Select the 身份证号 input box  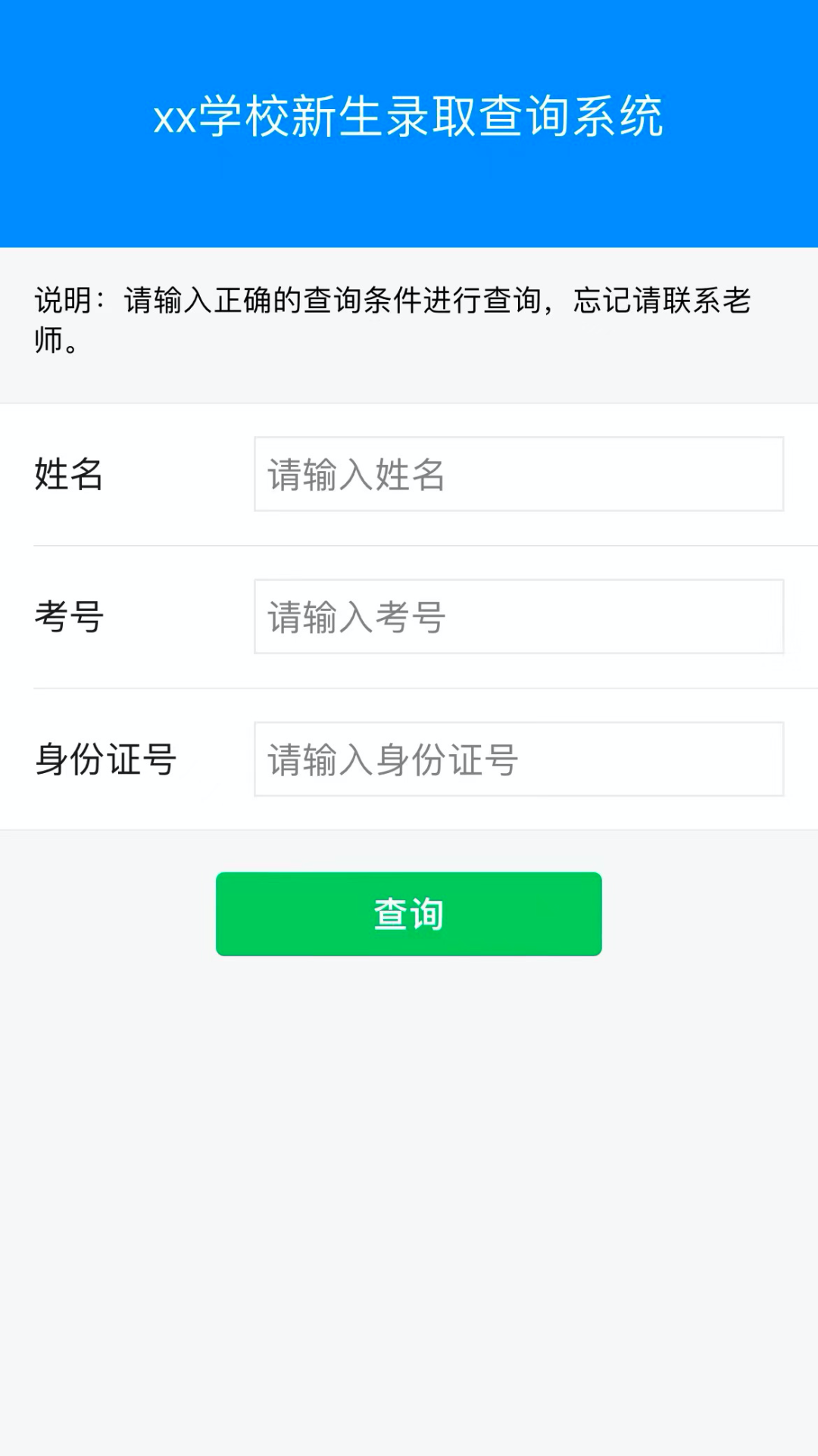(519, 759)
